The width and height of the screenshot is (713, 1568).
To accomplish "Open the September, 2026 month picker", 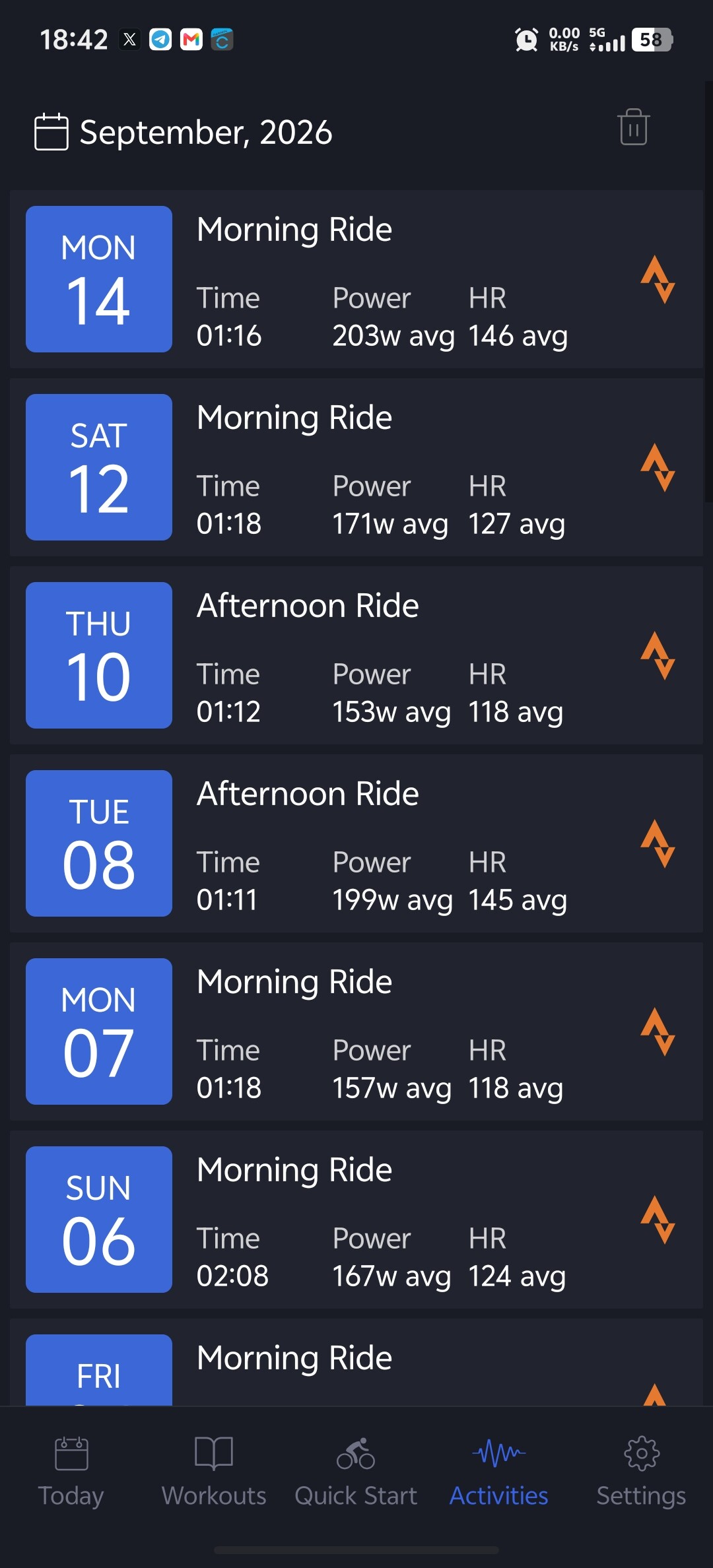I will 184,132.
